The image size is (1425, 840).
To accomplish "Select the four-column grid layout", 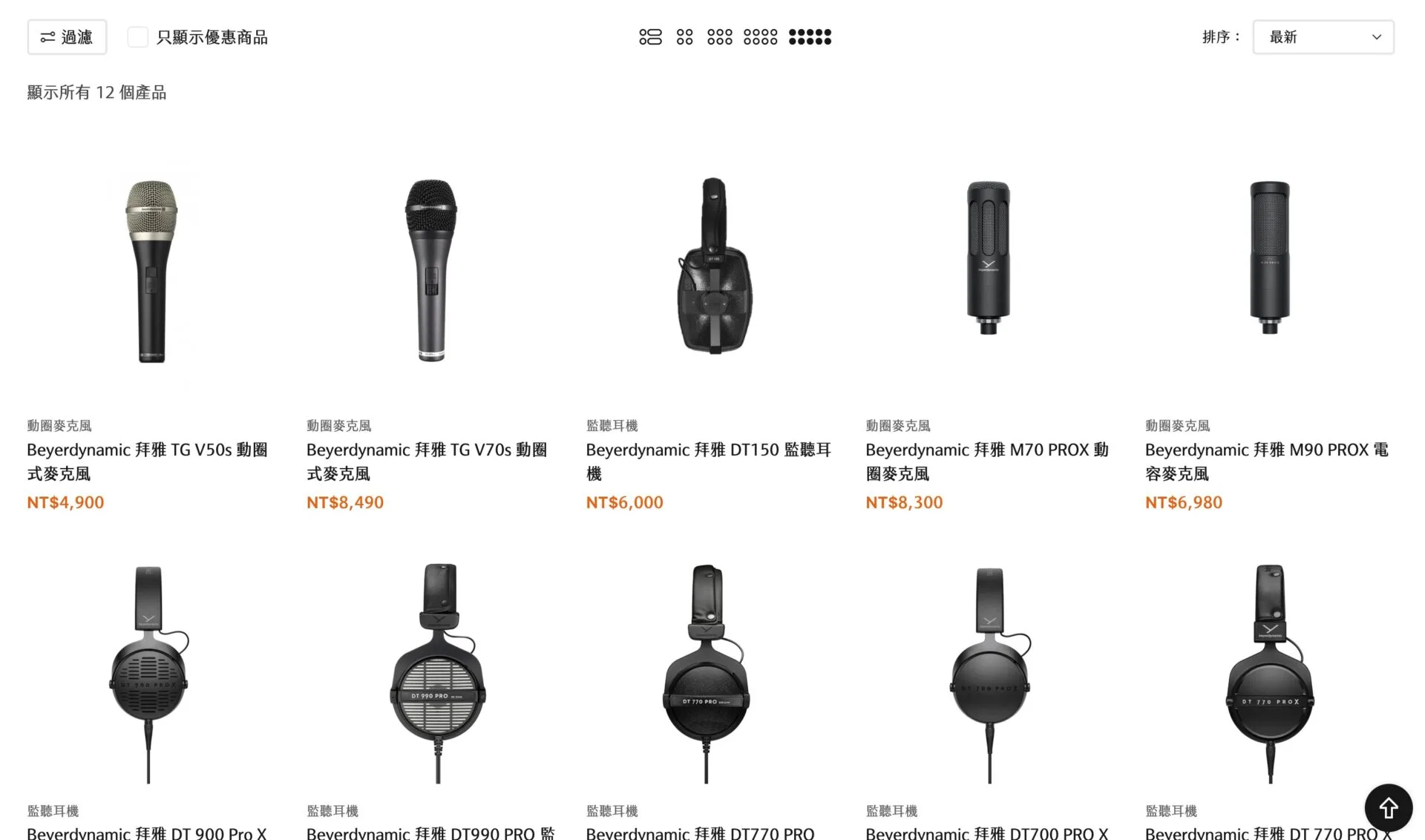I will 760,37.
